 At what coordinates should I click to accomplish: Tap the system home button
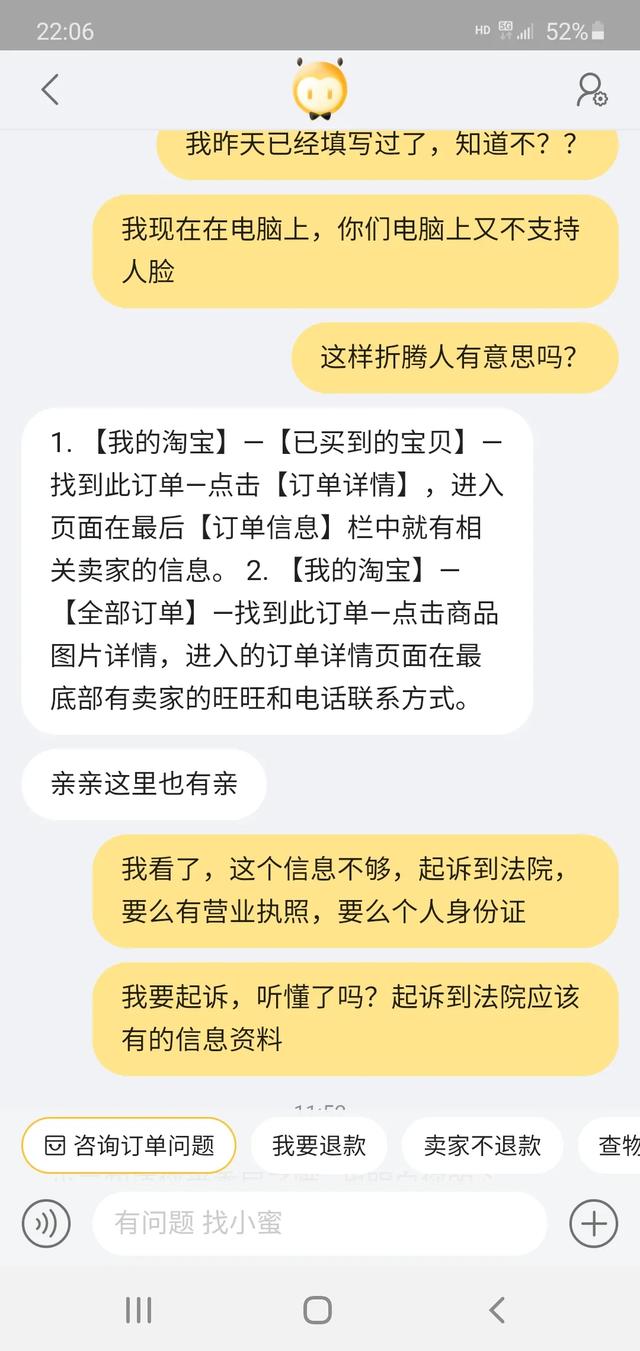(317, 1310)
